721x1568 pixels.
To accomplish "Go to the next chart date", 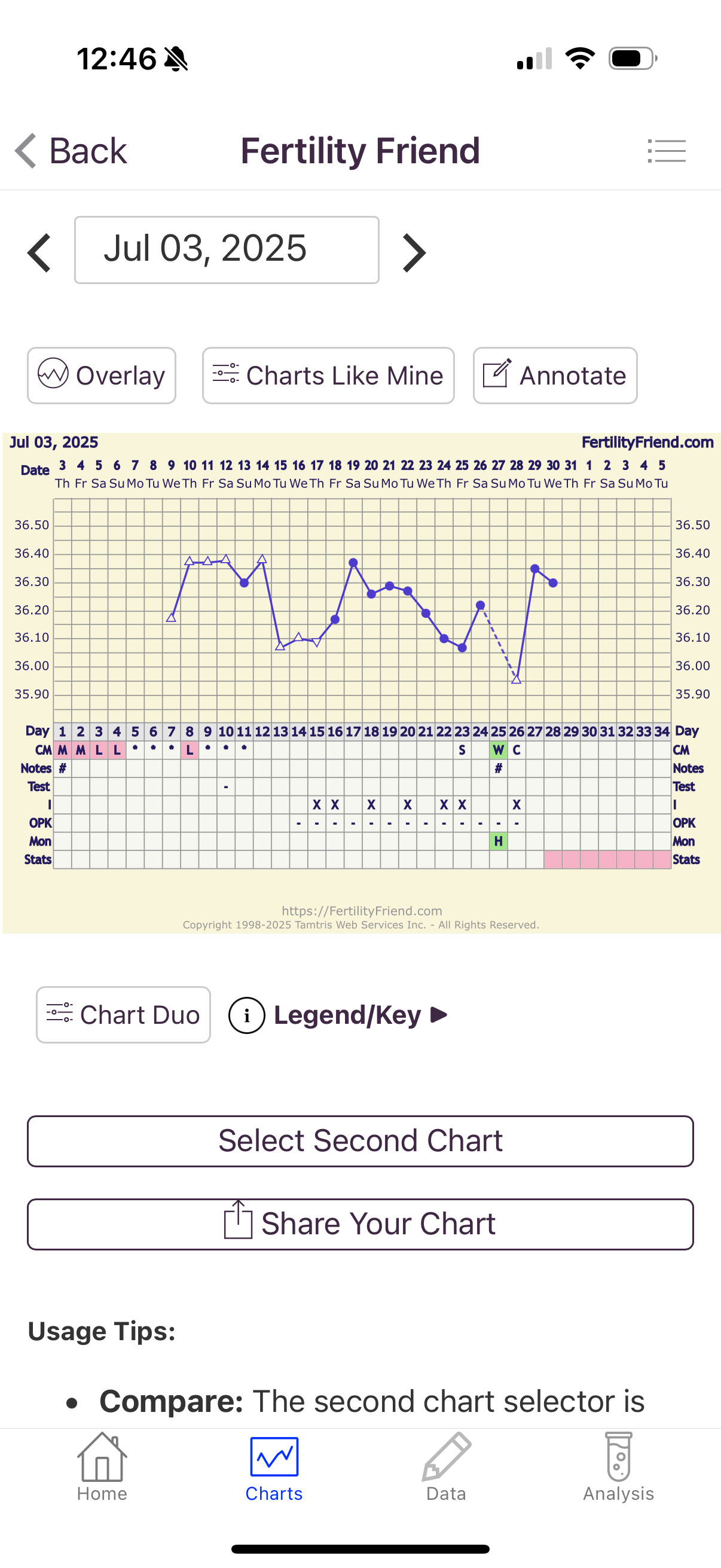I will click(x=414, y=252).
